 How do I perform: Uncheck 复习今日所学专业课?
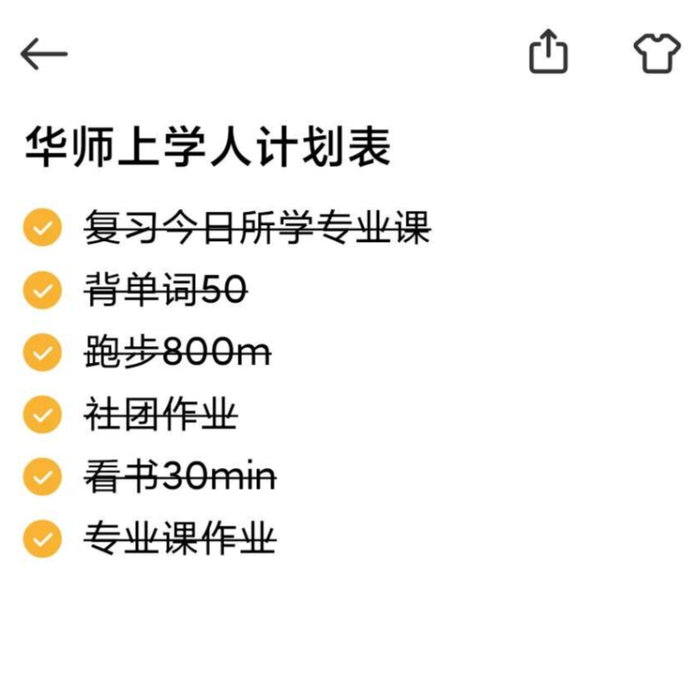[42, 228]
